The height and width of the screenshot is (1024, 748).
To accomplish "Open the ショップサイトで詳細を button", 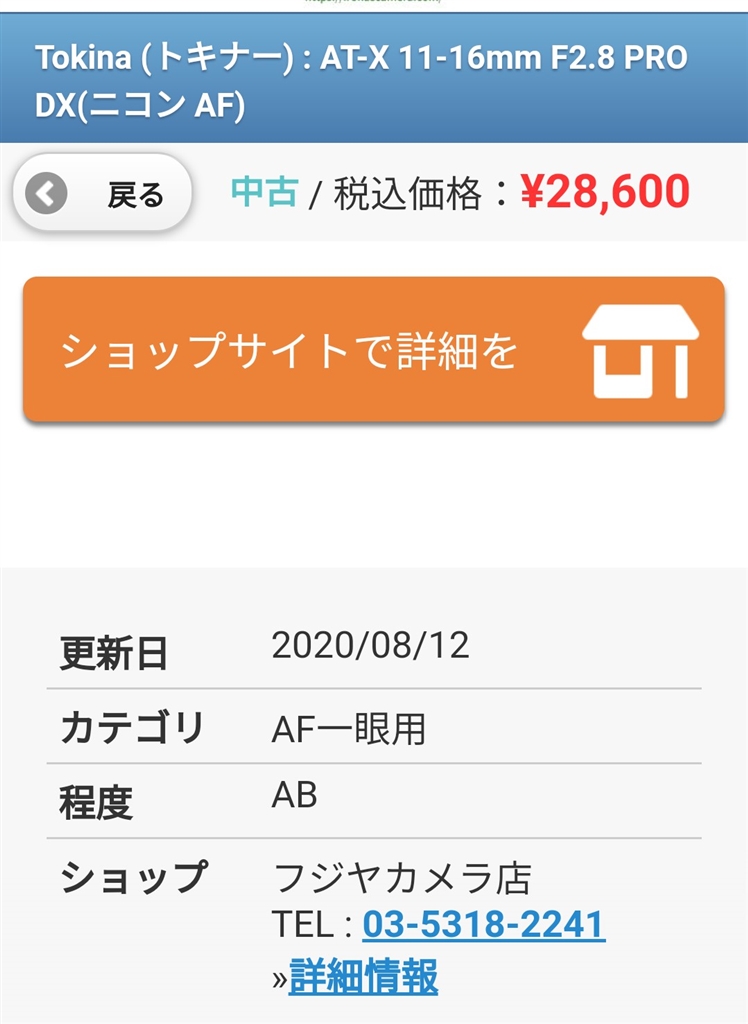I will 373,349.
